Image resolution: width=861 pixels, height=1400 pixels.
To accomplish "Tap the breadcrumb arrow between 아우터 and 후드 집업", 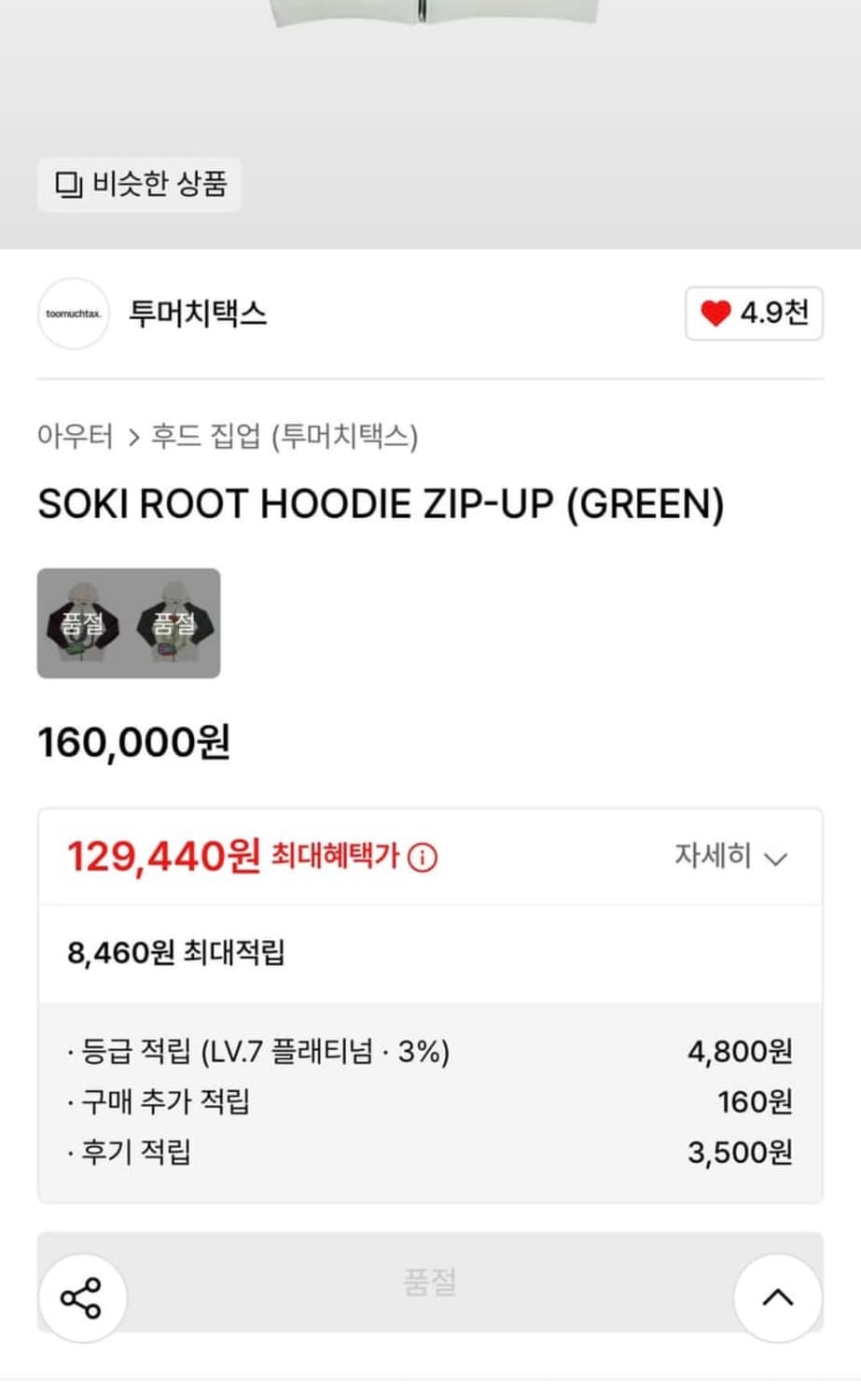I will pos(133,435).
